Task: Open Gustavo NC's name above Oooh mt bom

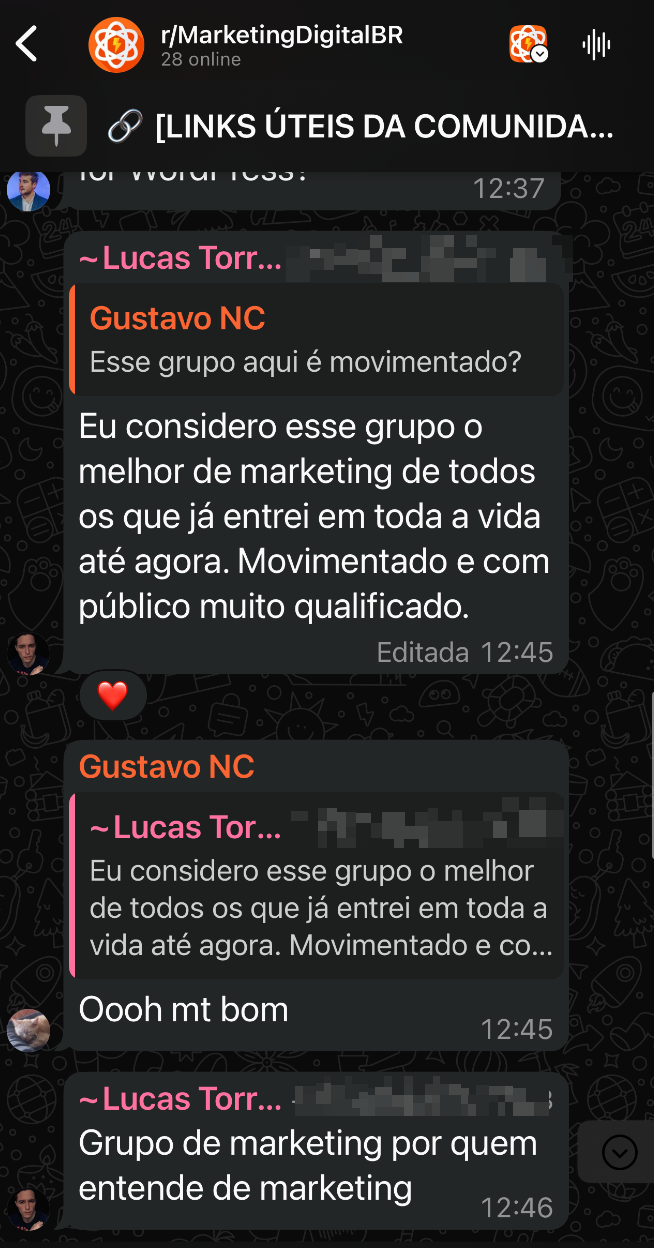Action: click(167, 767)
